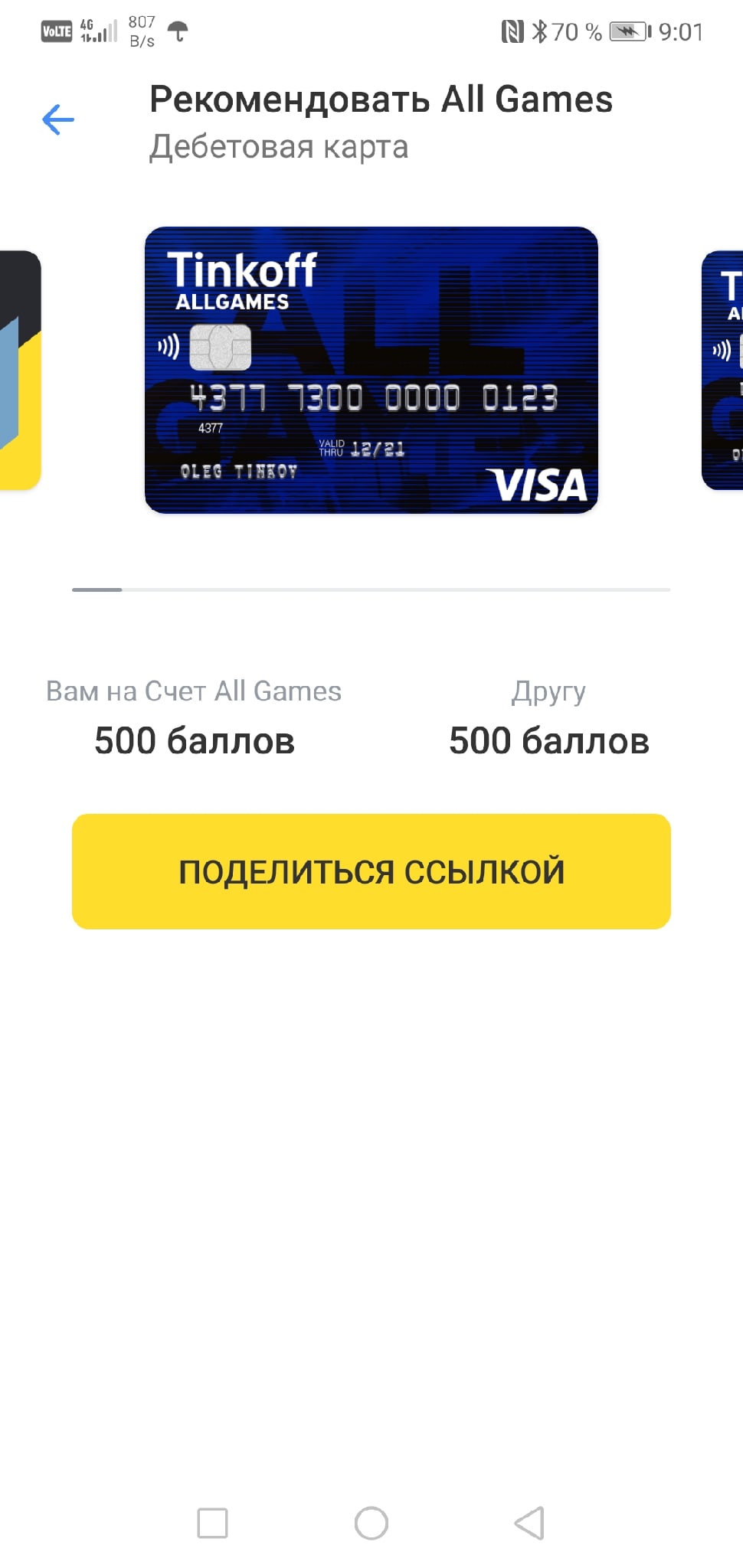The image size is (743, 1568).
Task: Select the Tinkoff All Games Visa card
Action: pyautogui.click(x=371, y=370)
